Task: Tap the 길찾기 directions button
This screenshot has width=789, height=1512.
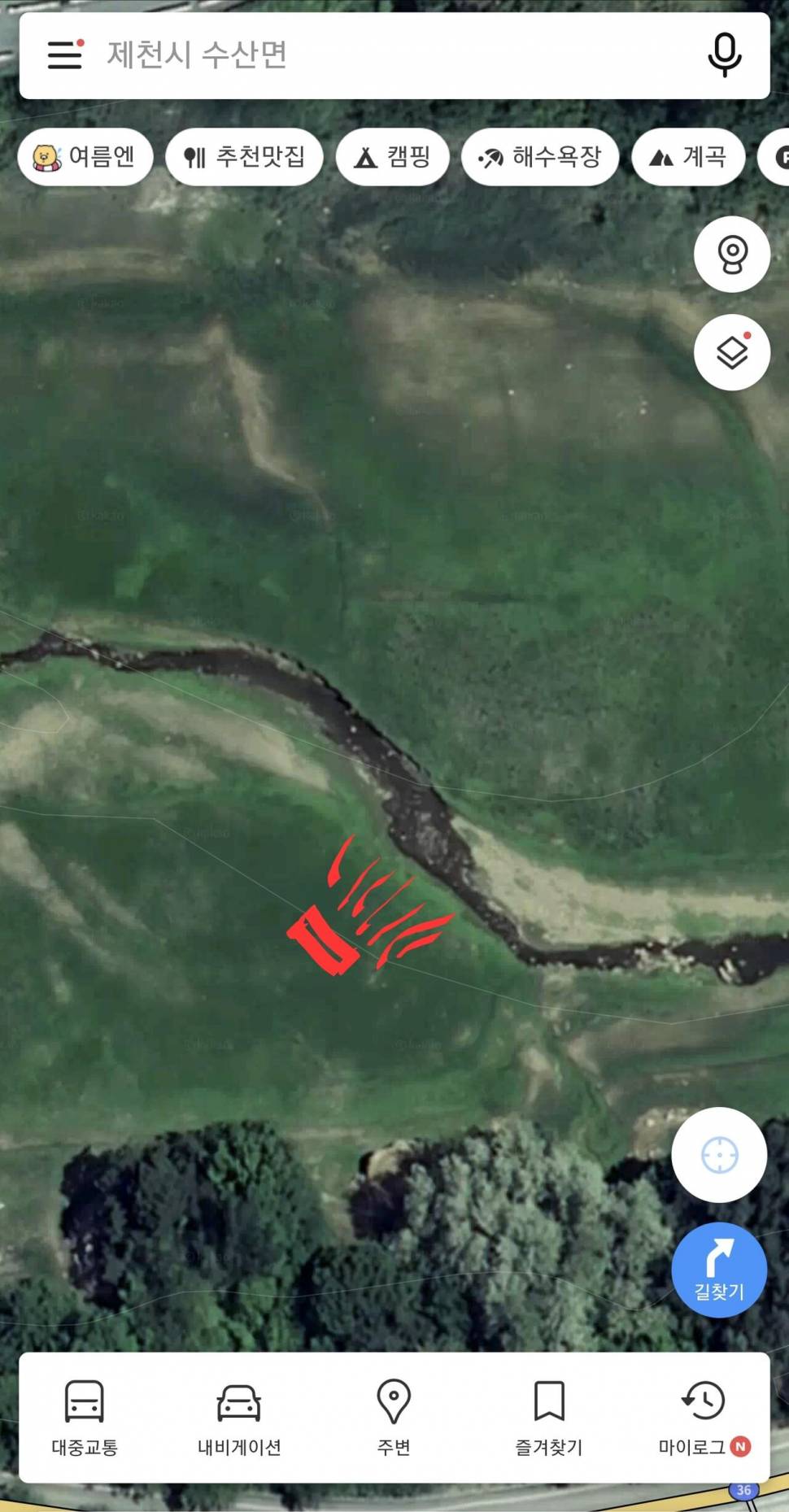Action: tap(719, 1270)
